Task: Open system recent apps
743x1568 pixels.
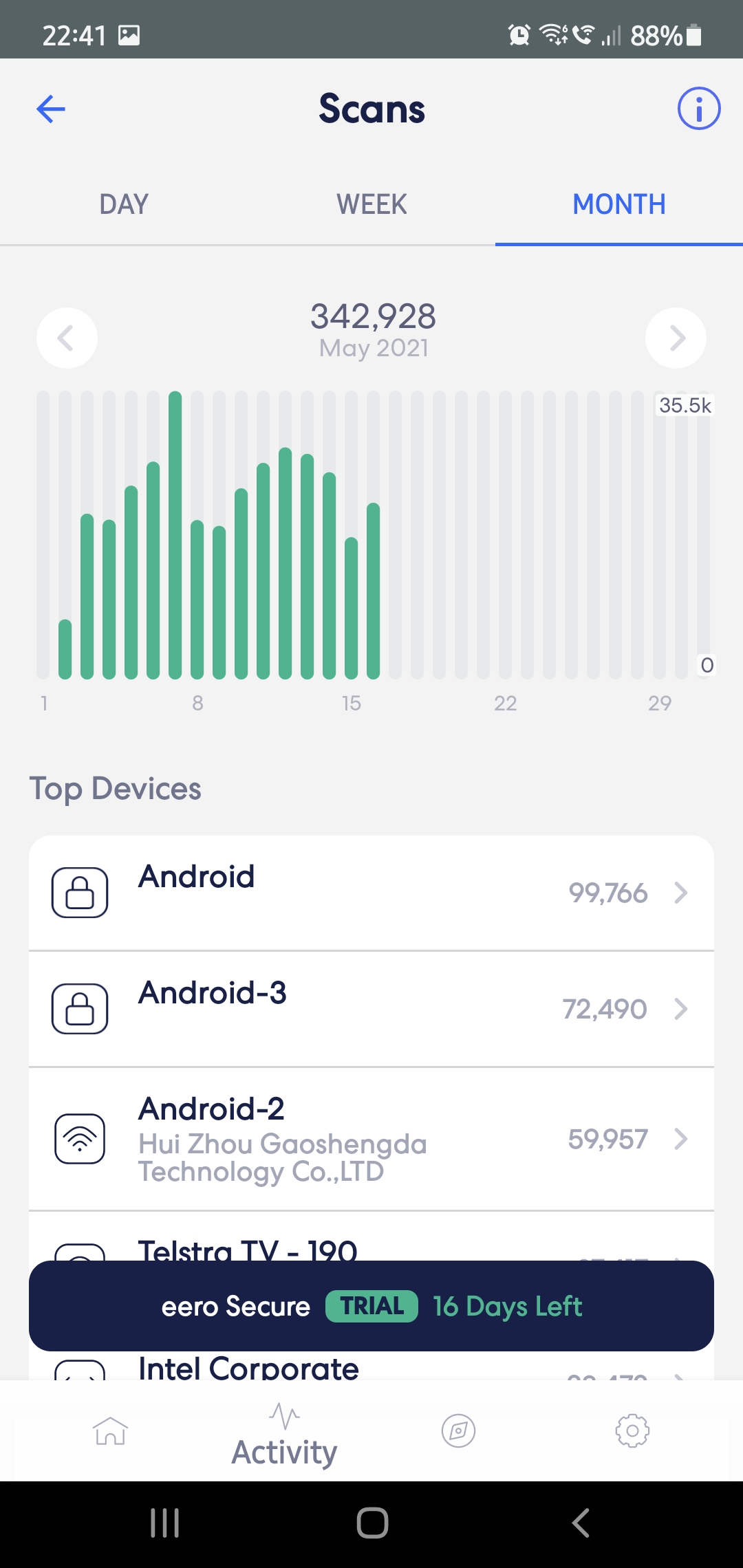Action: [x=165, y=1523]
